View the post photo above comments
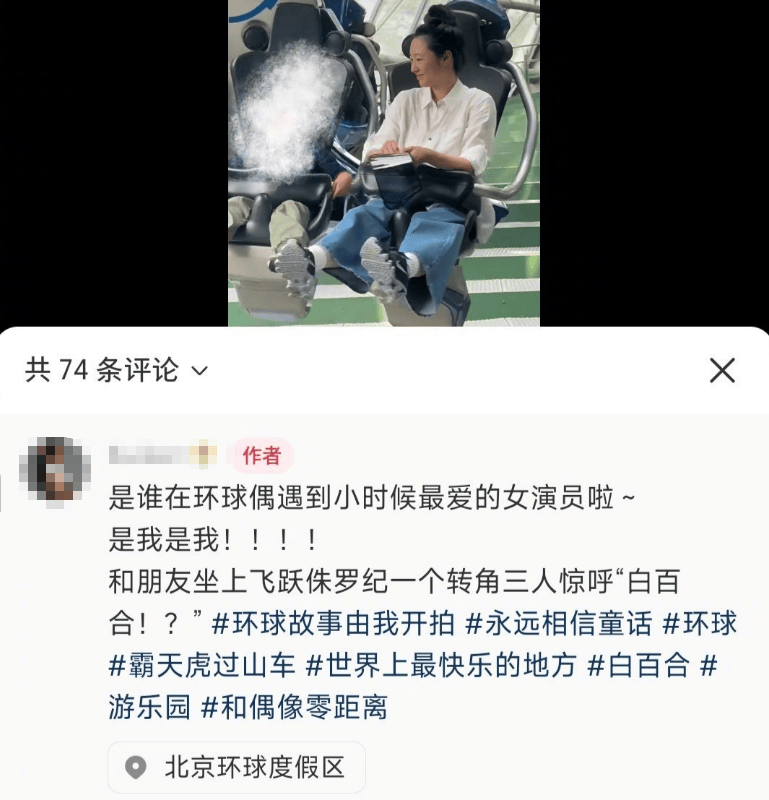The height and width of the screenshot is (800, 769). [x=384, y=162]
